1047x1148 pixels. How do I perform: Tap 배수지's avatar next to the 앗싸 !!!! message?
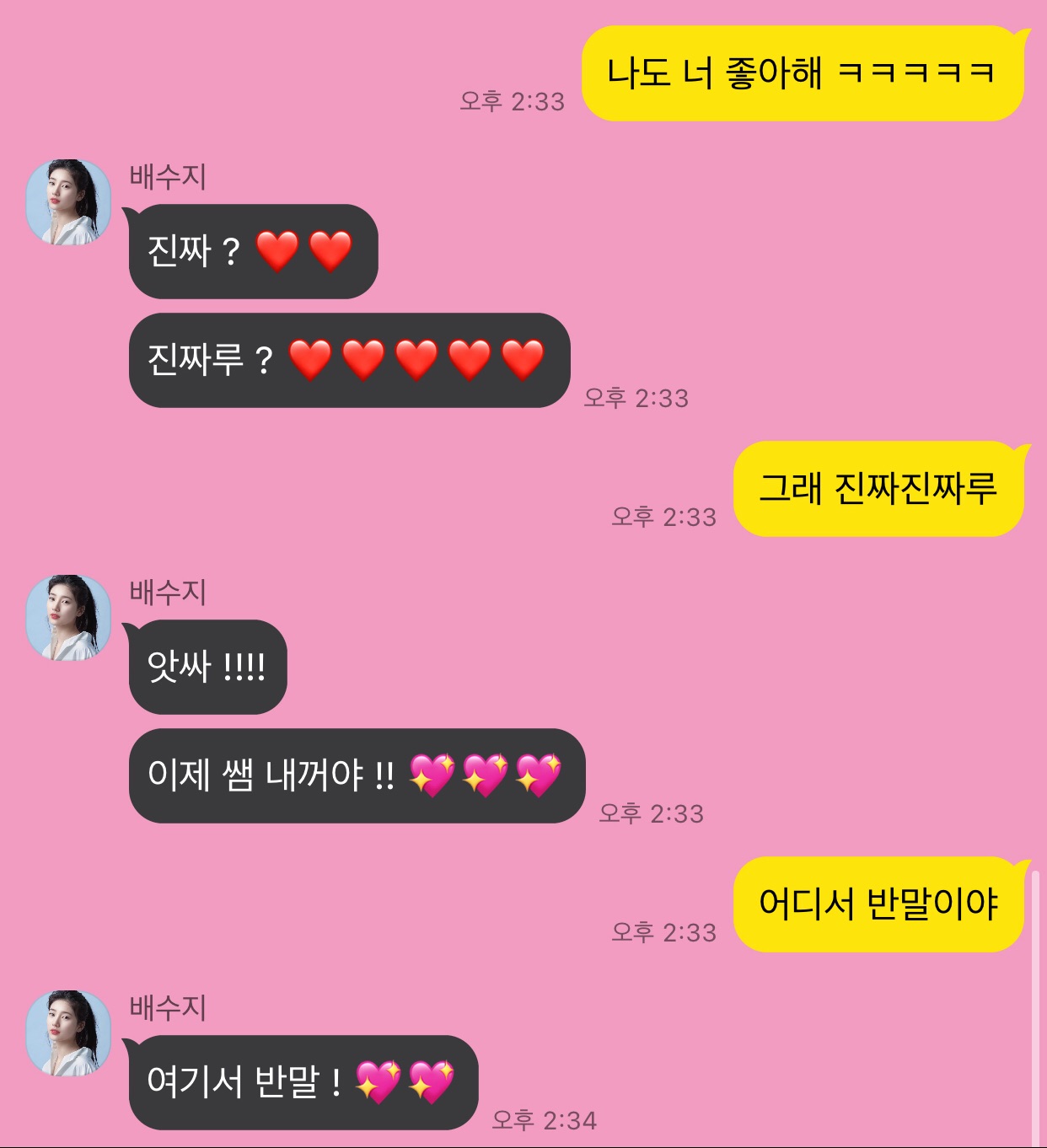click(68, 618)
